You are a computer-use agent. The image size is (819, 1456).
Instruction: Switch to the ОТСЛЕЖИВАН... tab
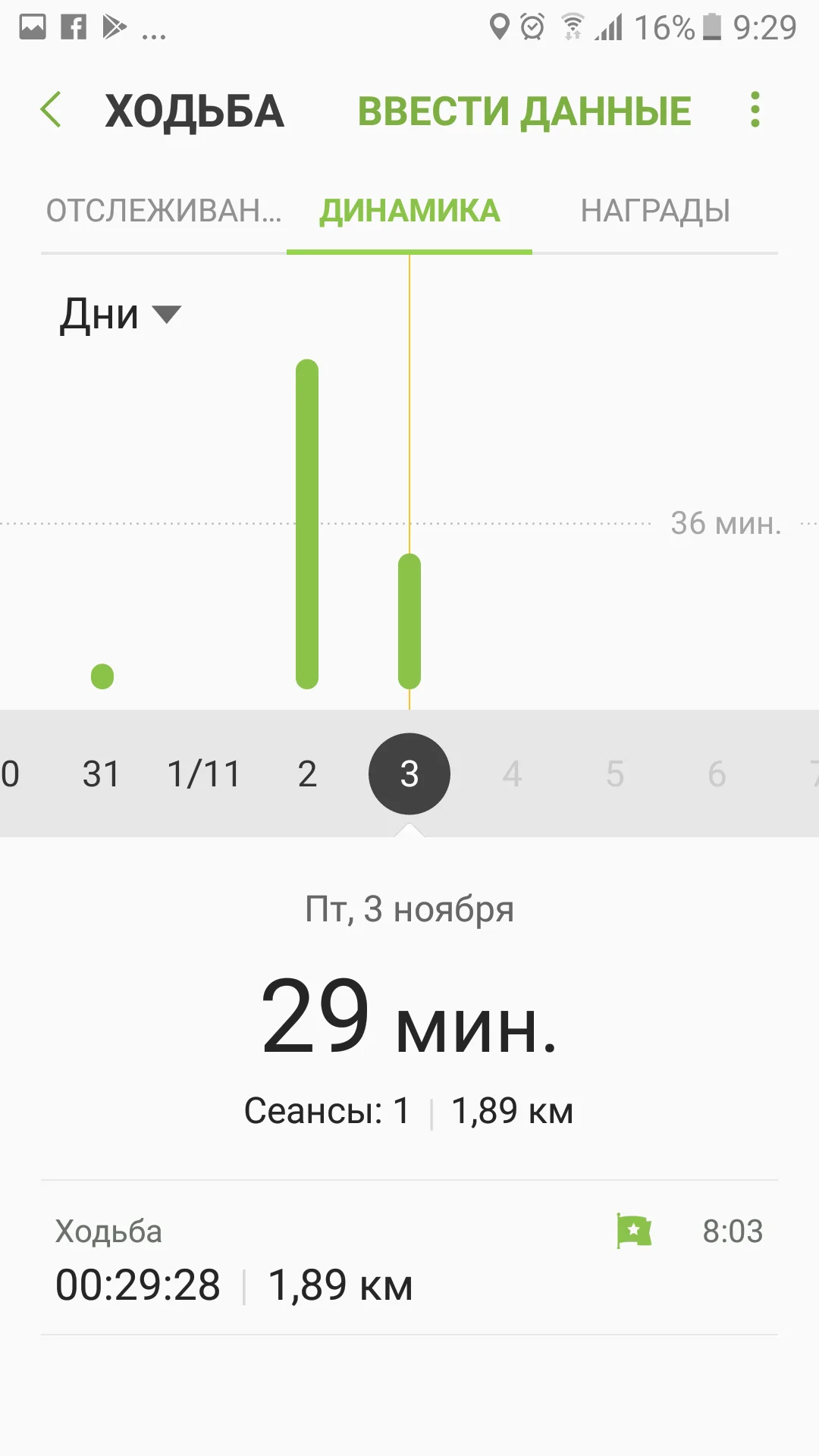[164, 210]
